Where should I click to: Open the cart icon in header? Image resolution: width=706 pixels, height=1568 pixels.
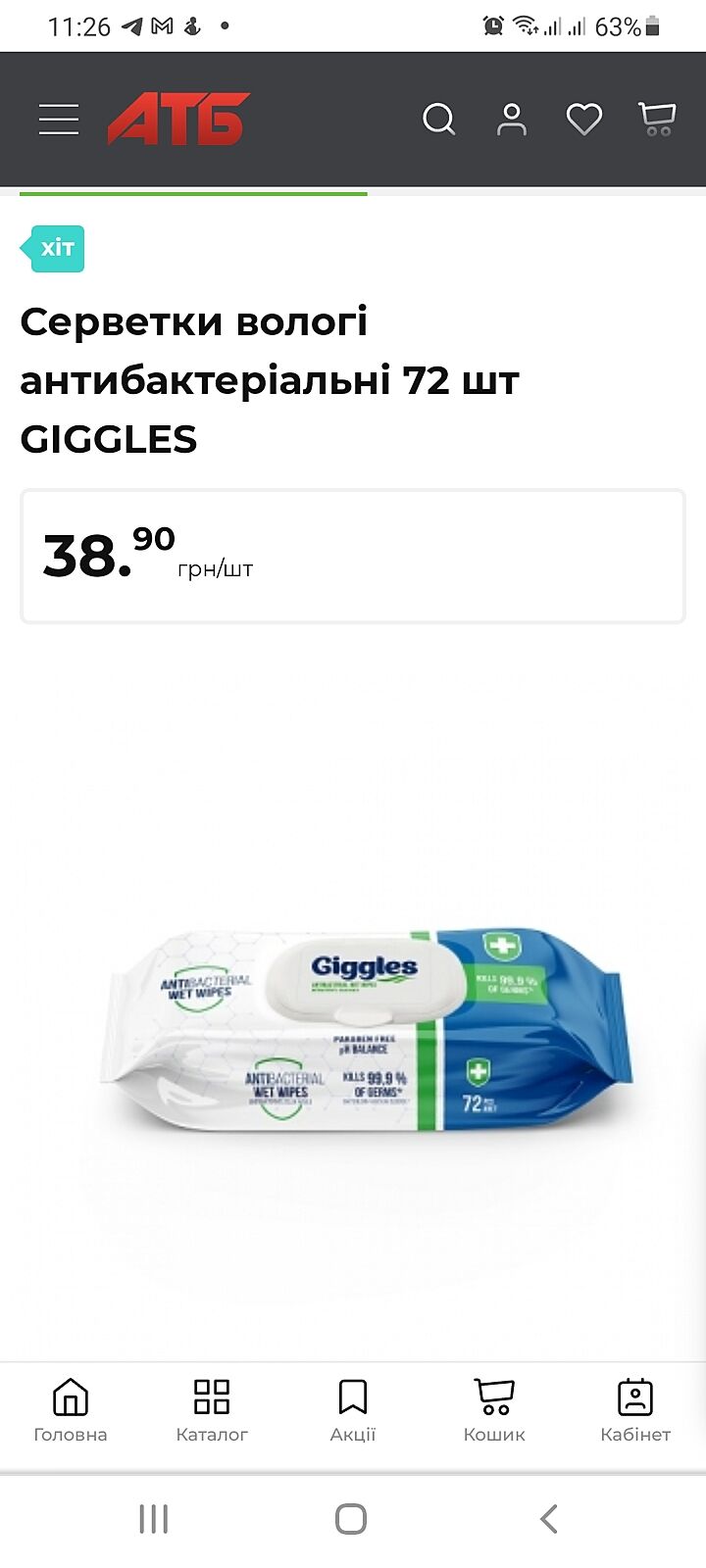(x=657, y=120)
